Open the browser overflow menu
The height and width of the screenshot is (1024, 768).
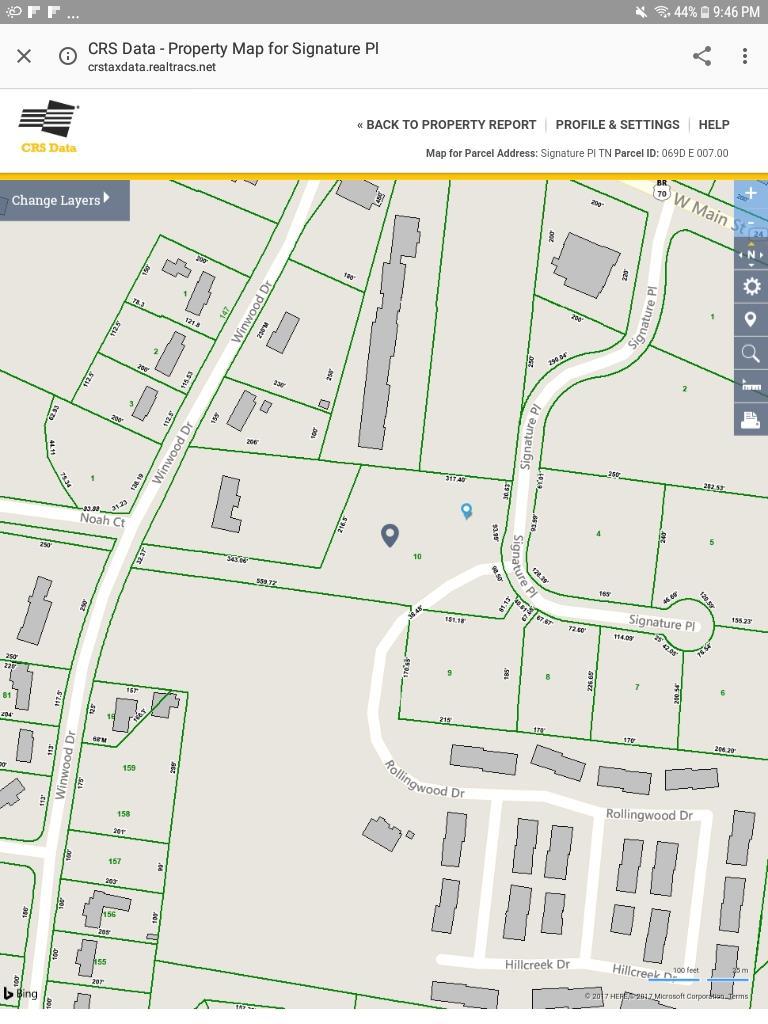(x=745, y=56)
